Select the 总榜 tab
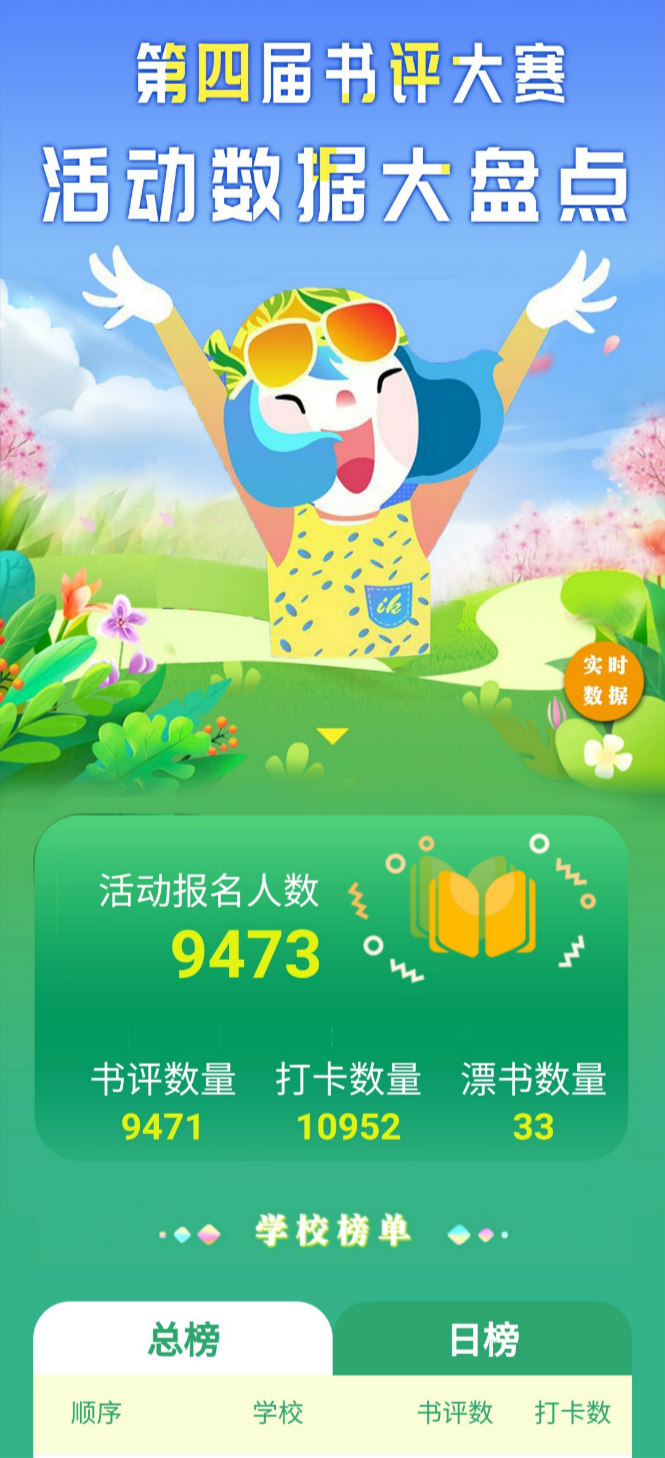Image resolution: width=665 pixels, height=1458 pixels. pos(183,1339)
